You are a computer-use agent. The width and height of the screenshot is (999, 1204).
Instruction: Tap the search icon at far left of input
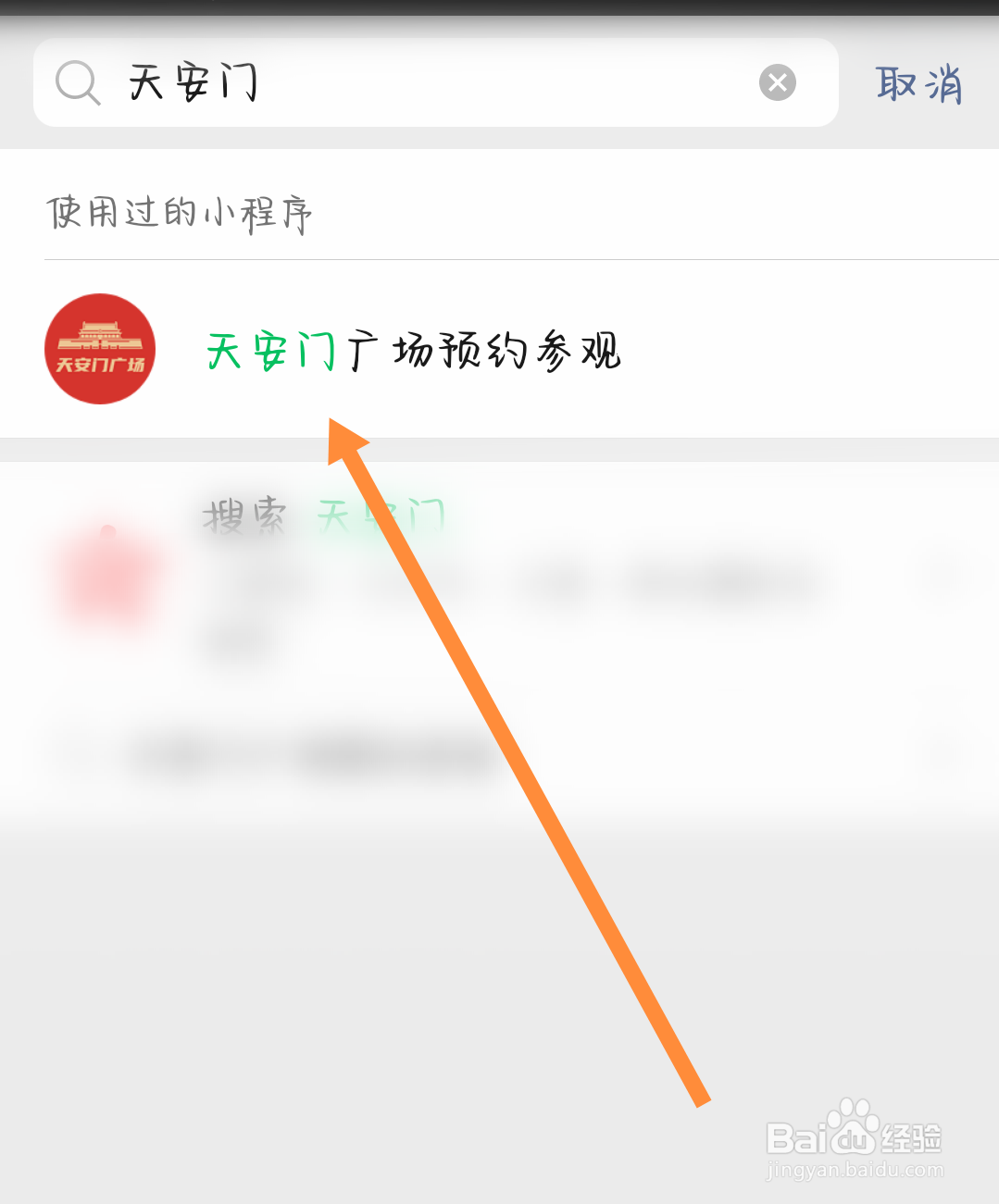78,82
